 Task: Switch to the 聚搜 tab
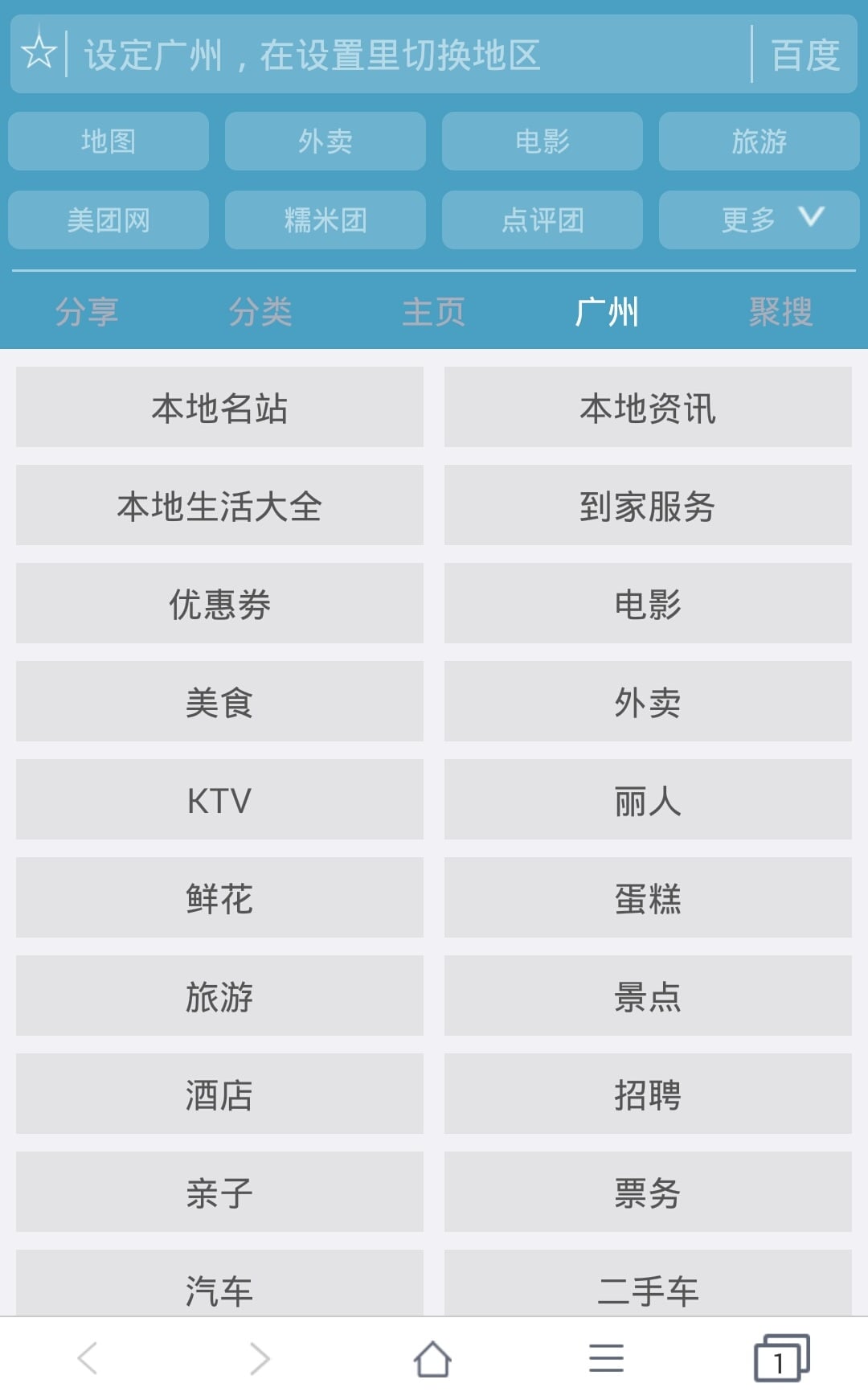(x=781, y=311)
